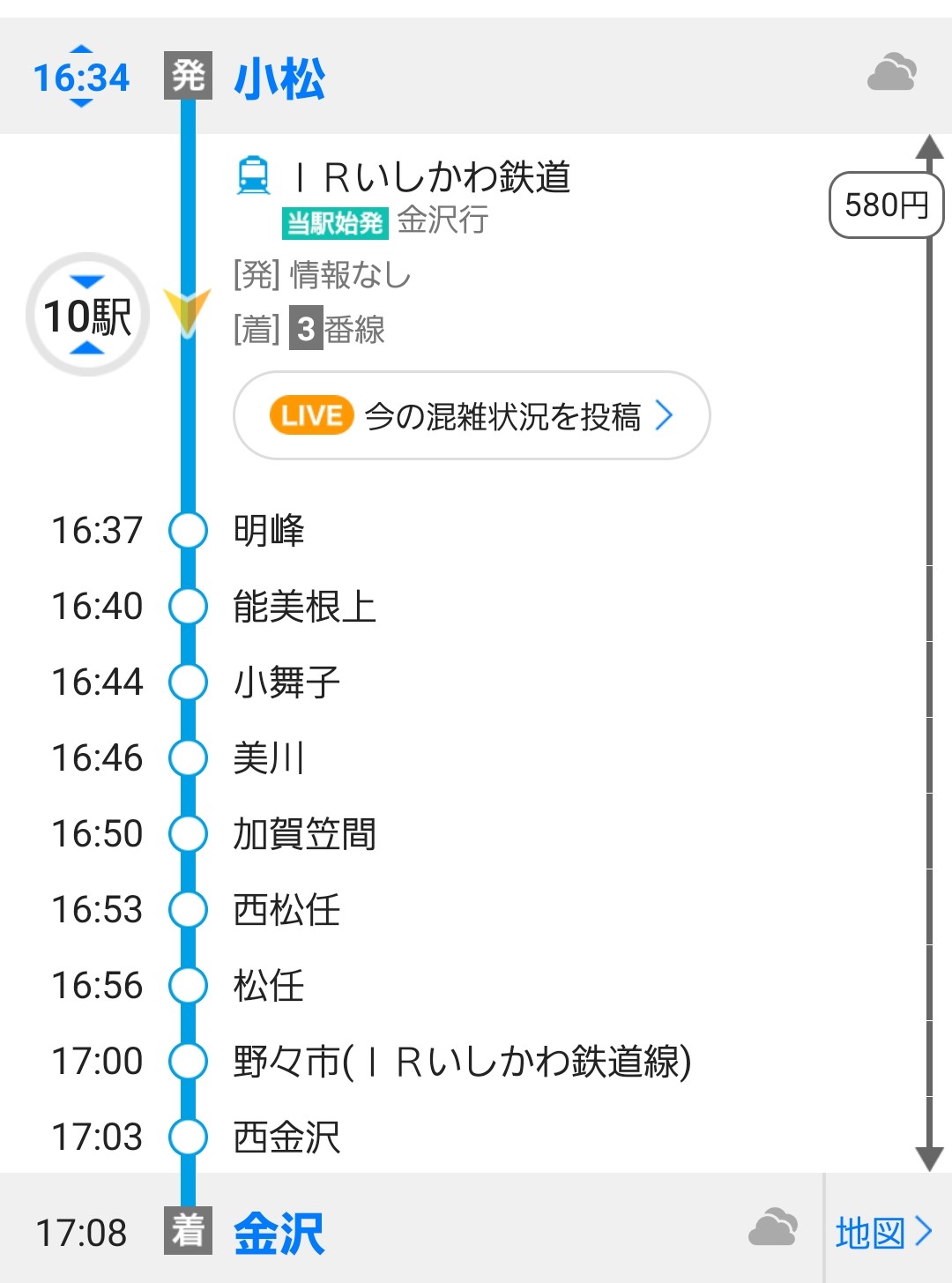Viewport: 952px width, 1283px height.
Task: Open departure station 小松
Action: click(x=279, y=78)
